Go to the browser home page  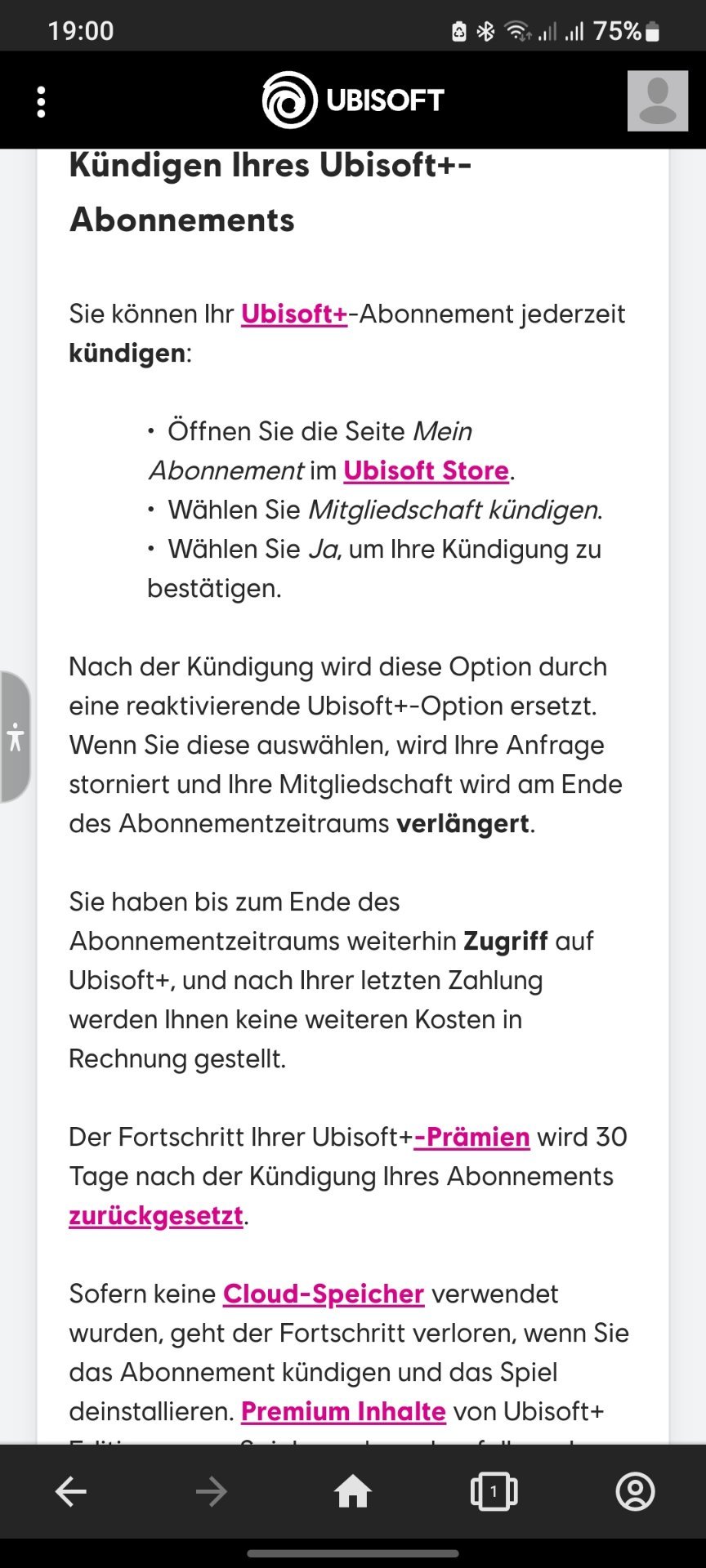pyautogui.click(x=353, y=1492)
